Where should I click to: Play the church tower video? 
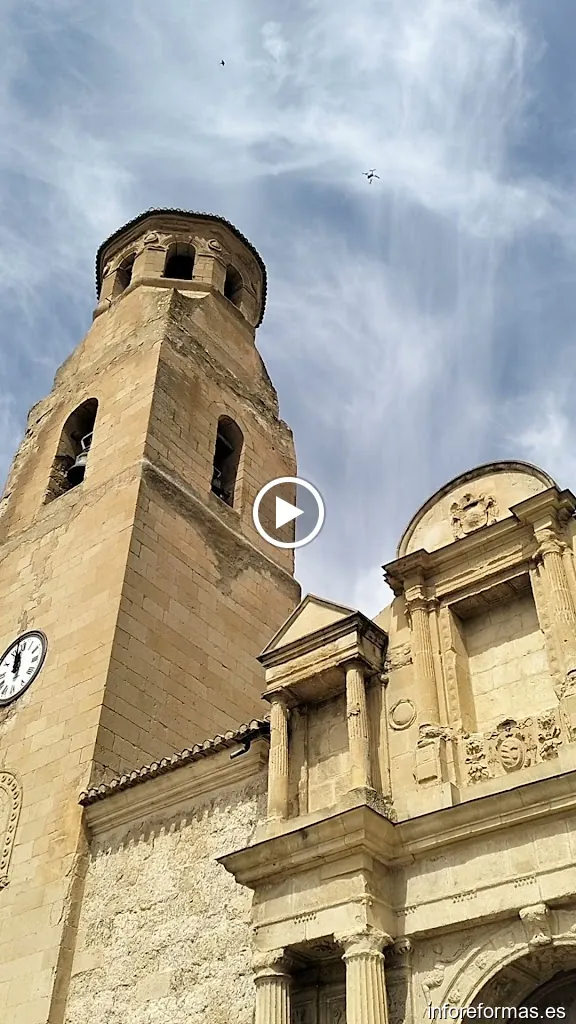coord(288,513)
